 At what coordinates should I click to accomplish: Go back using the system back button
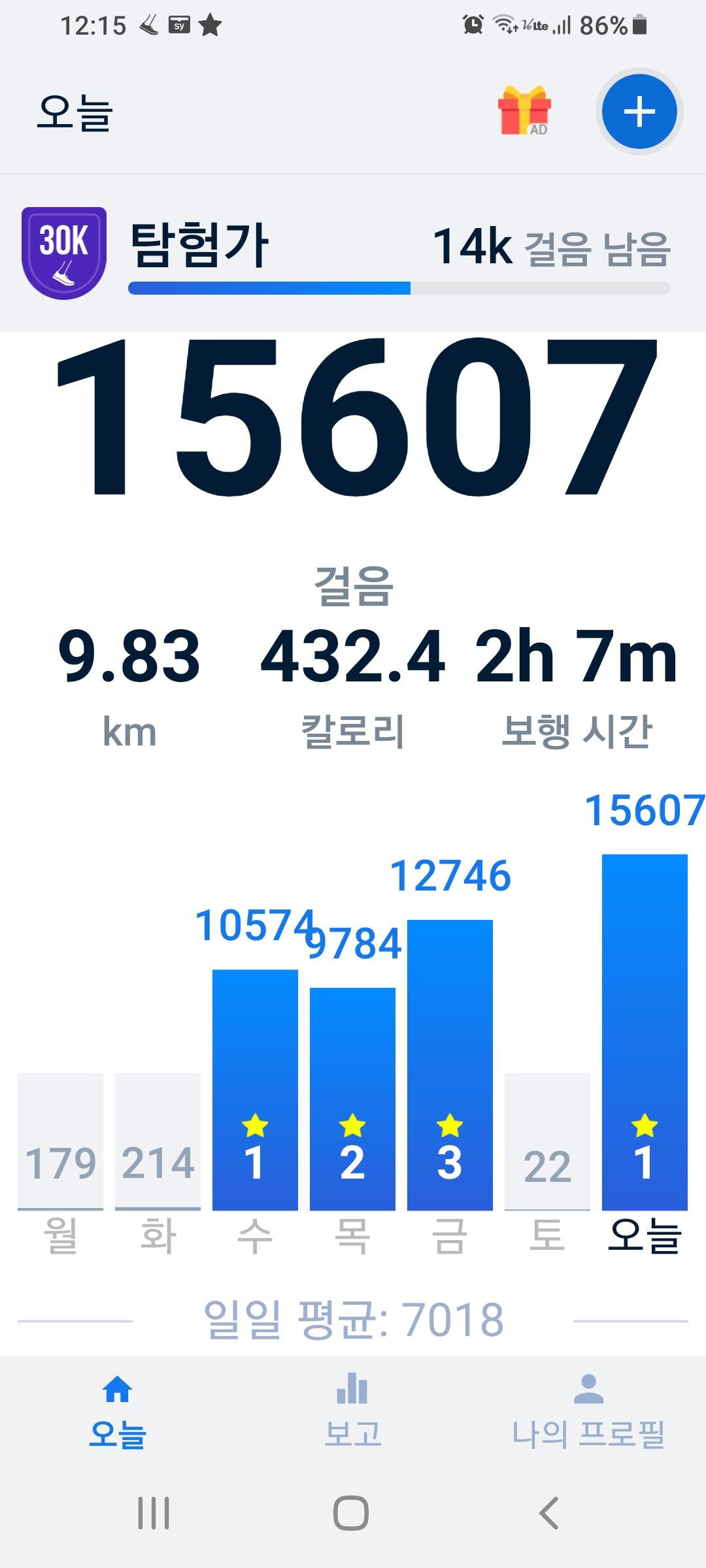[x=548, y=1513]
